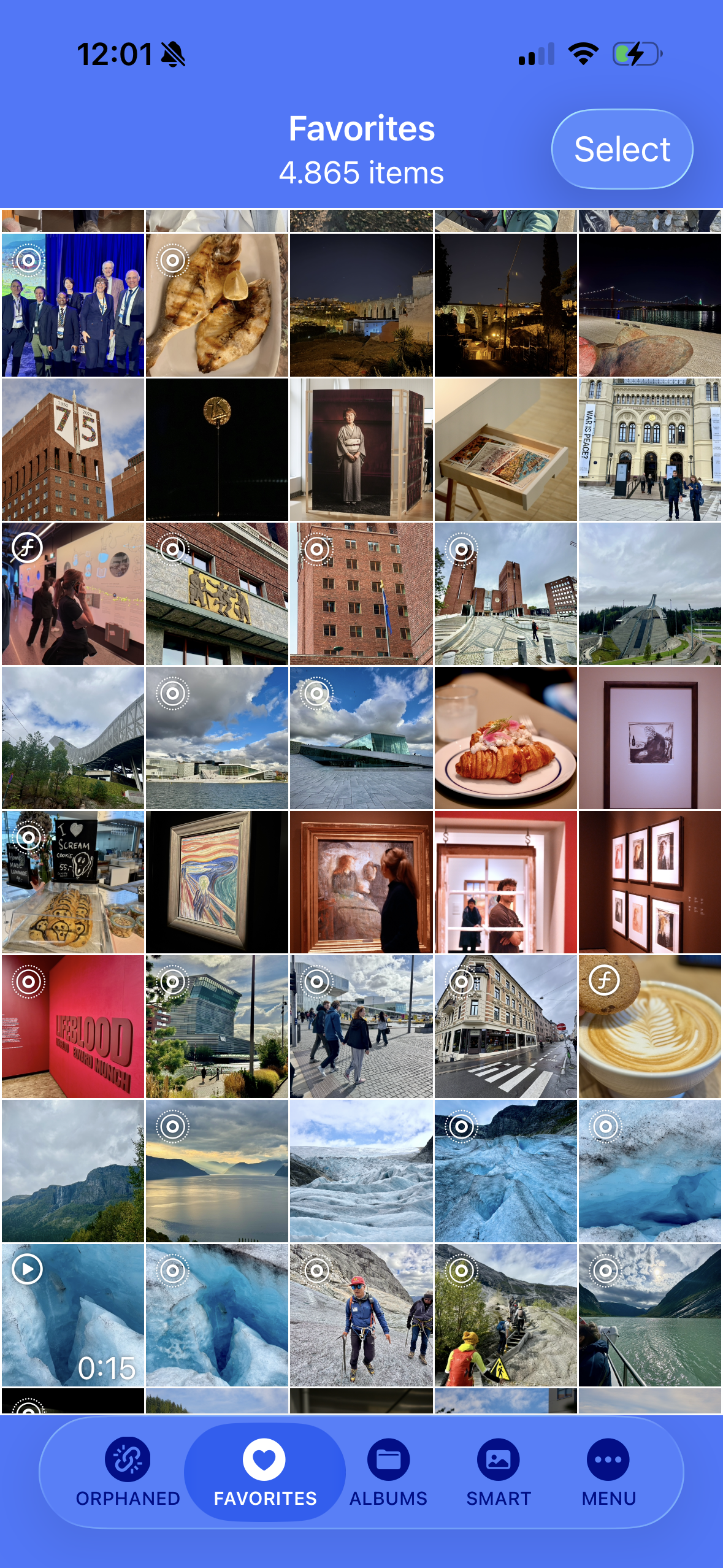Screen dimensions: 723x1568
Task: Open the 0:15 glacier video
Action: [73, 1315]
